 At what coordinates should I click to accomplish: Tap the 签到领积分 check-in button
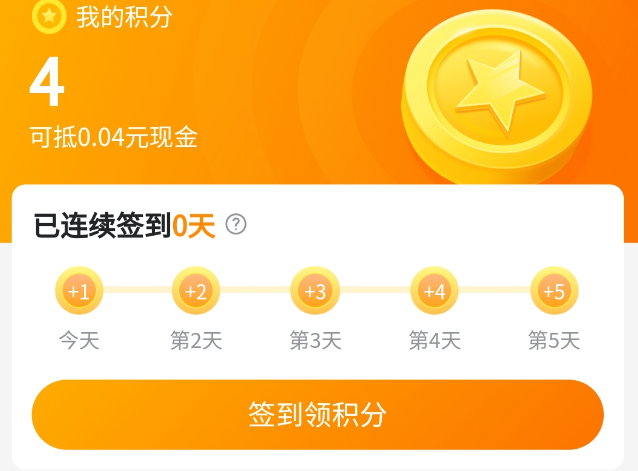coord(318,414)
